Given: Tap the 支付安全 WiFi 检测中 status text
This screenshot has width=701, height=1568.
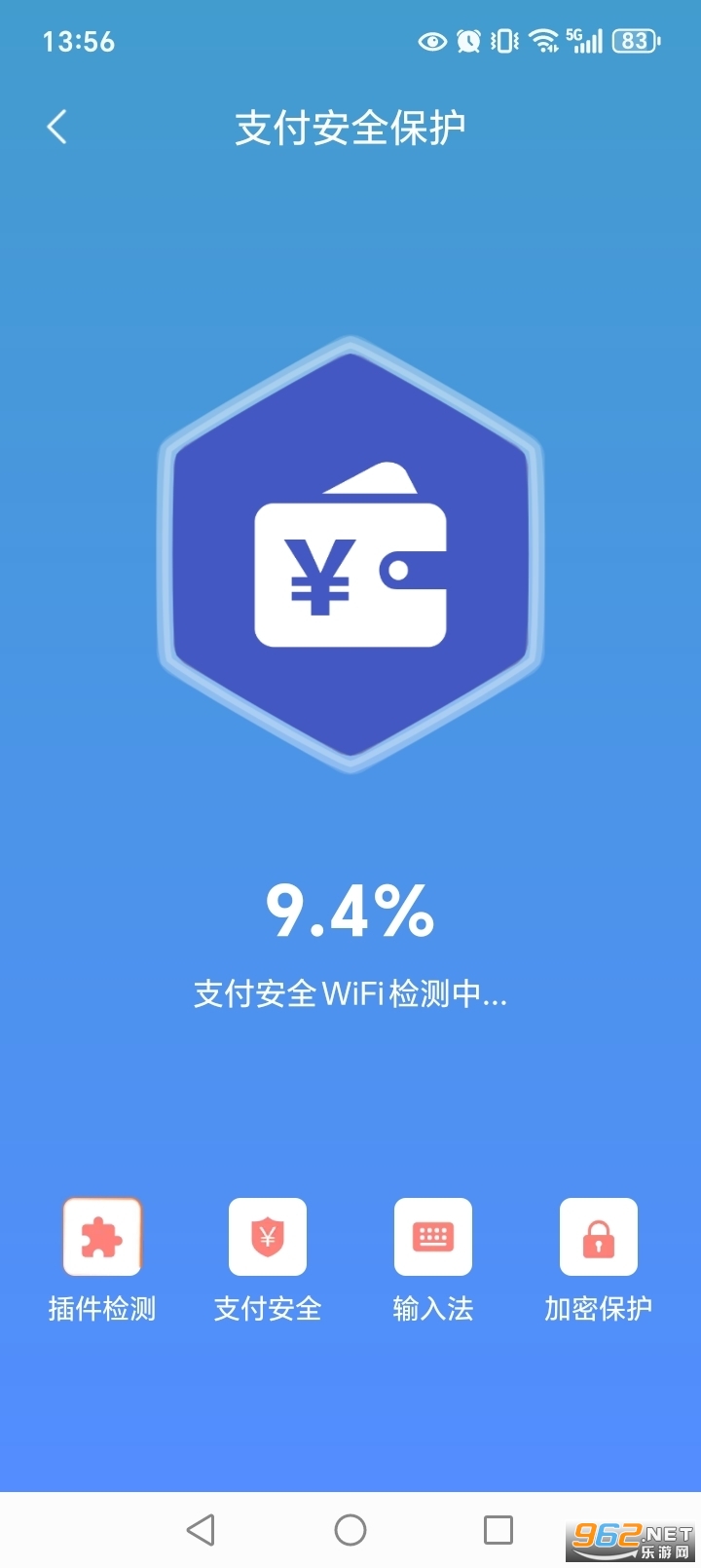Looking at the screenshot, I should pyautogui.click(x=350, y=994).
